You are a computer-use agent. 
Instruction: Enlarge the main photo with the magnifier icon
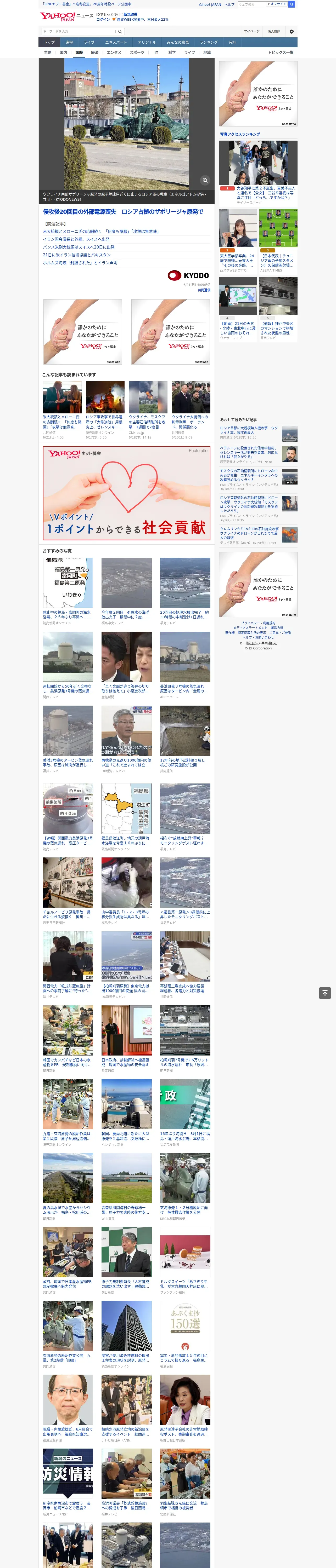coord(205,180)
